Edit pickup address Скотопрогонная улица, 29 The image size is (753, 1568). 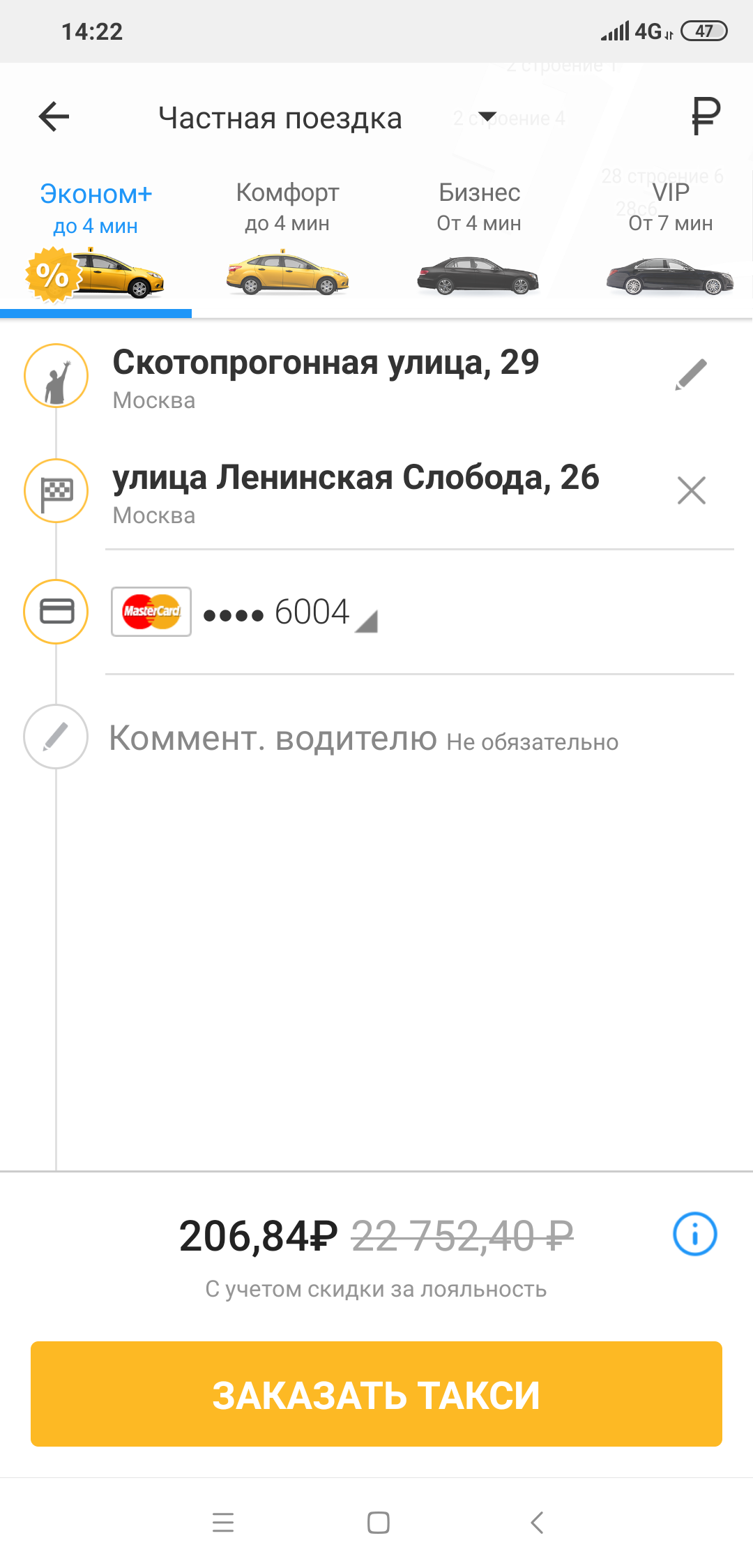pos(691,375)
